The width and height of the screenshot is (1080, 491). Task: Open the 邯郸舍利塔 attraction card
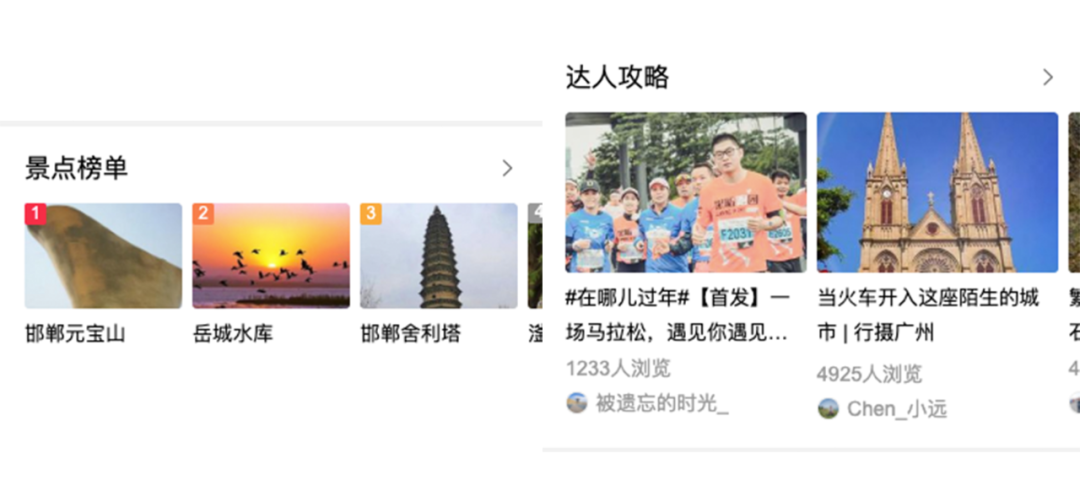(x=439, y=256)
